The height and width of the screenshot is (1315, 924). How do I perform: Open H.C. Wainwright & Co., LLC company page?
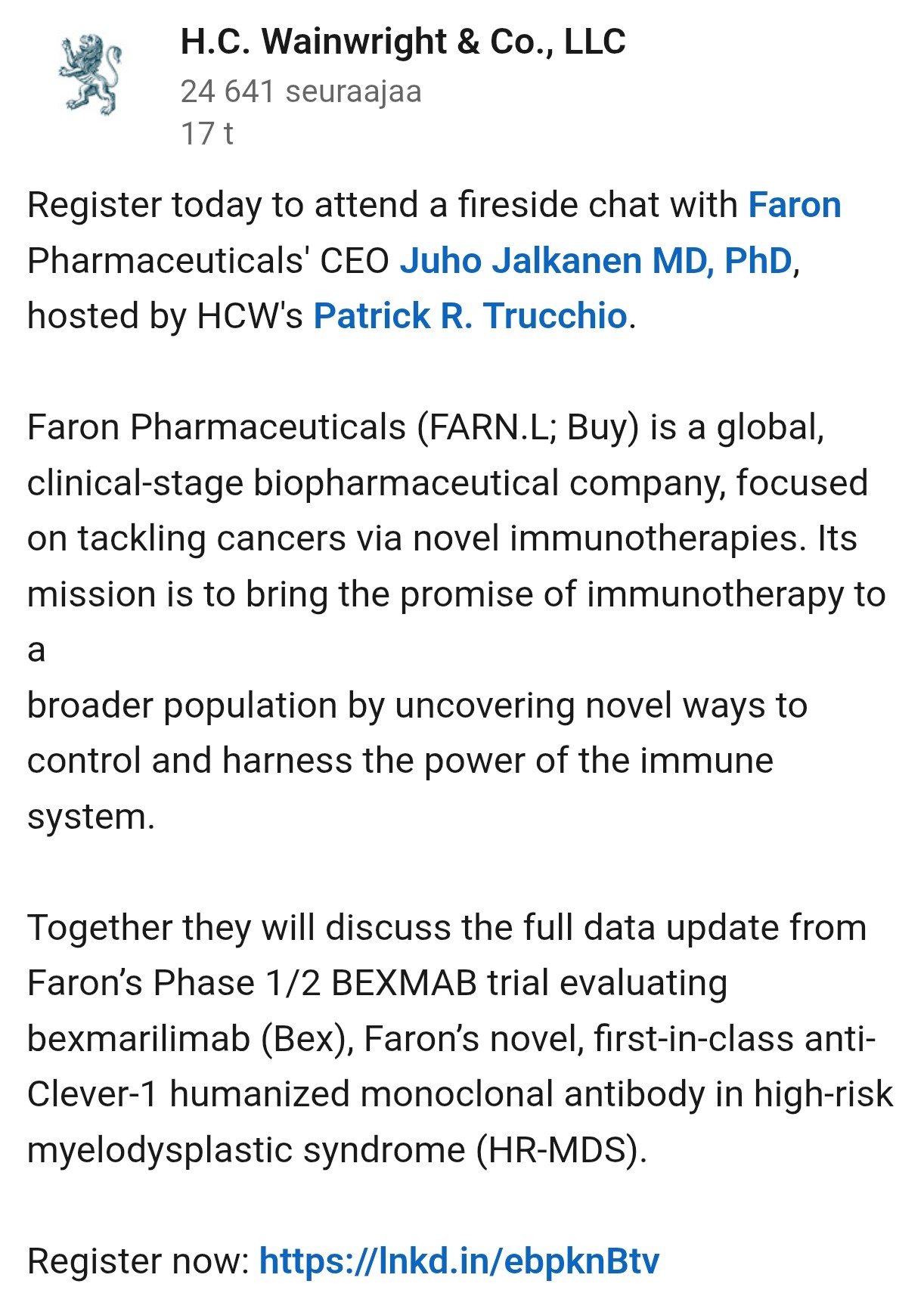click(x=402, y=42)
